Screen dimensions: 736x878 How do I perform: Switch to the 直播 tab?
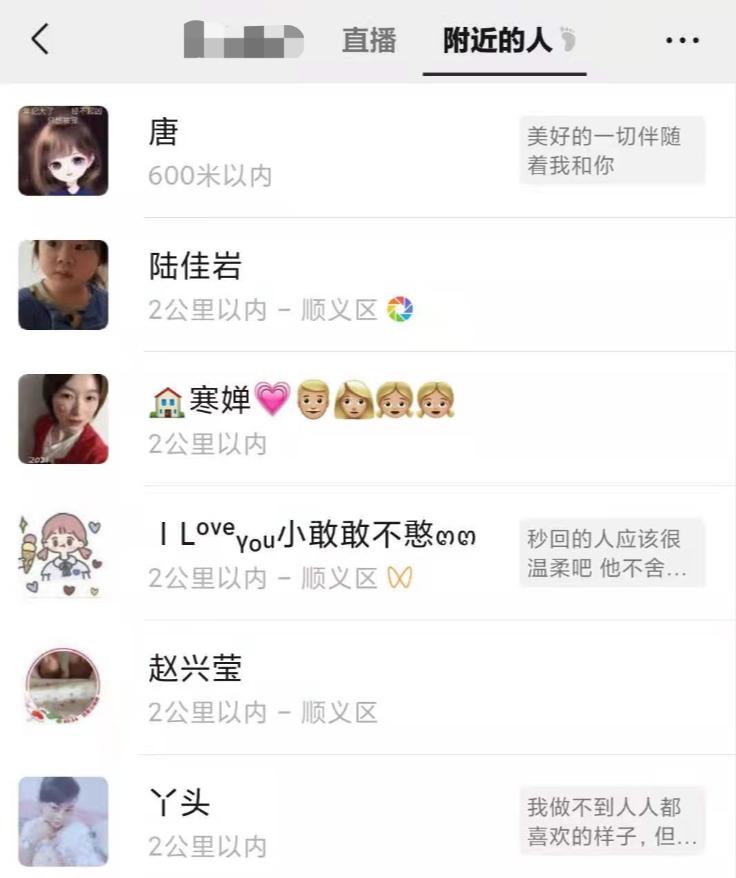[x=369, y=41]
